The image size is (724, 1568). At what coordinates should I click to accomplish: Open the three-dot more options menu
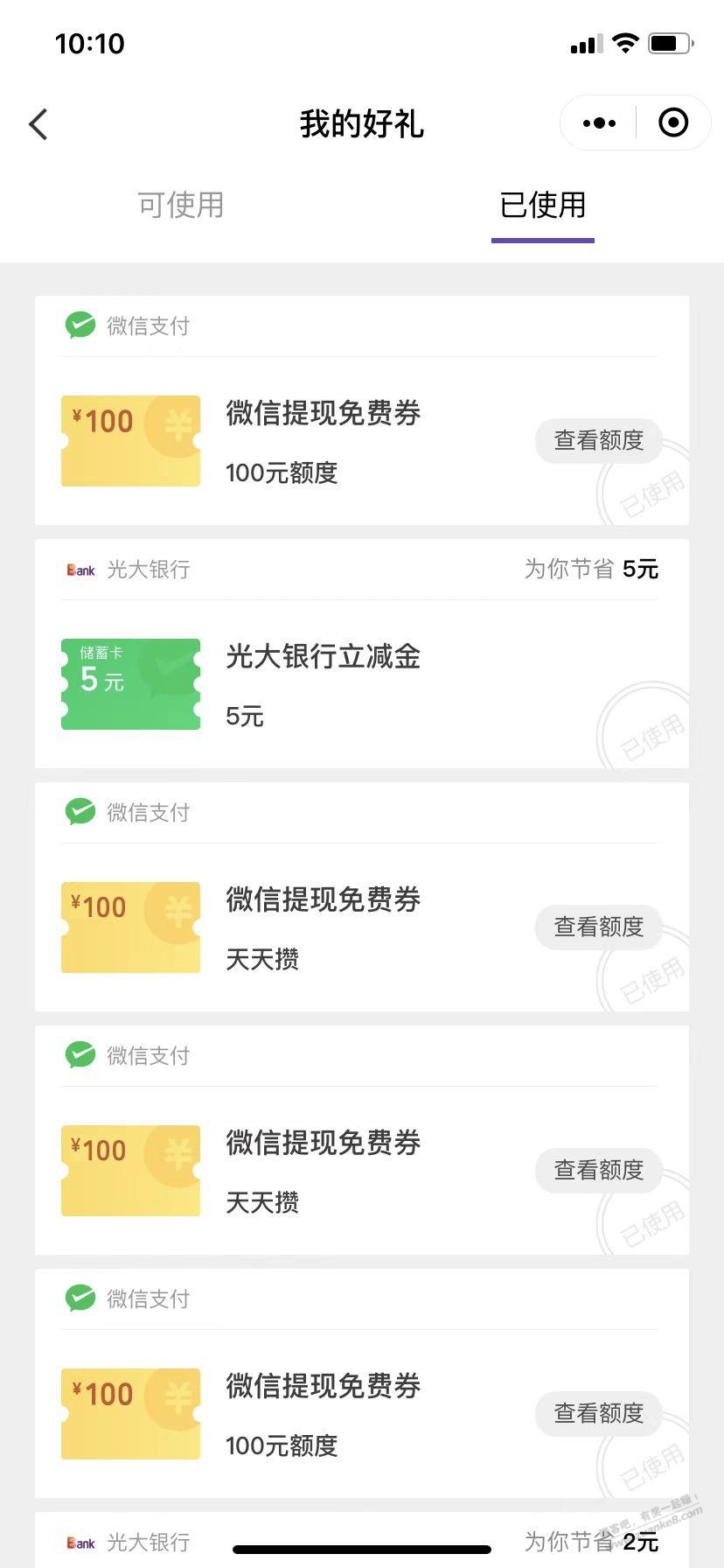(x=598, y=122)
